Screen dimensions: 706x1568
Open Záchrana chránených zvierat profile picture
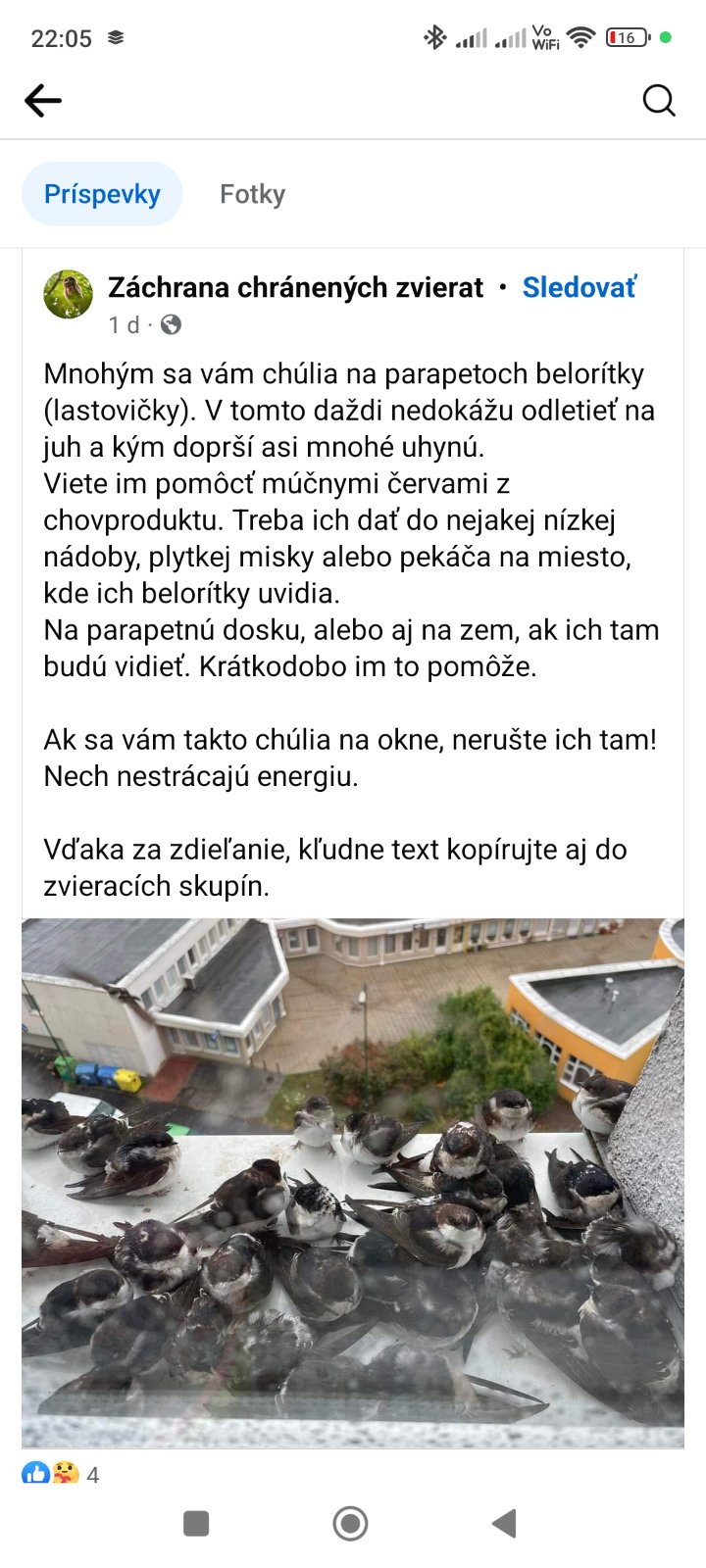point(68,294)
